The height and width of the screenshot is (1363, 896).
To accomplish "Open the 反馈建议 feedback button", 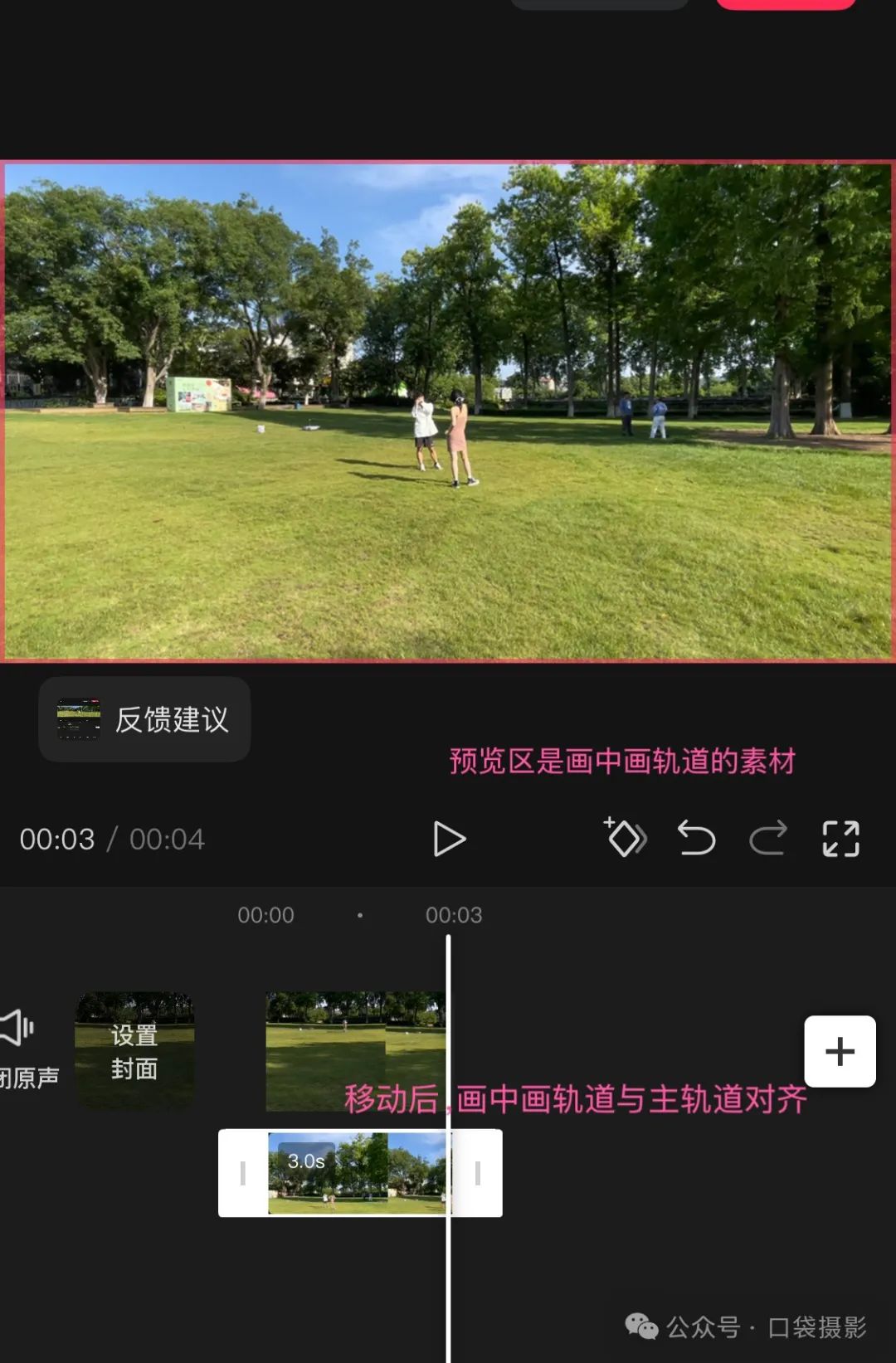I will [145, 719].
